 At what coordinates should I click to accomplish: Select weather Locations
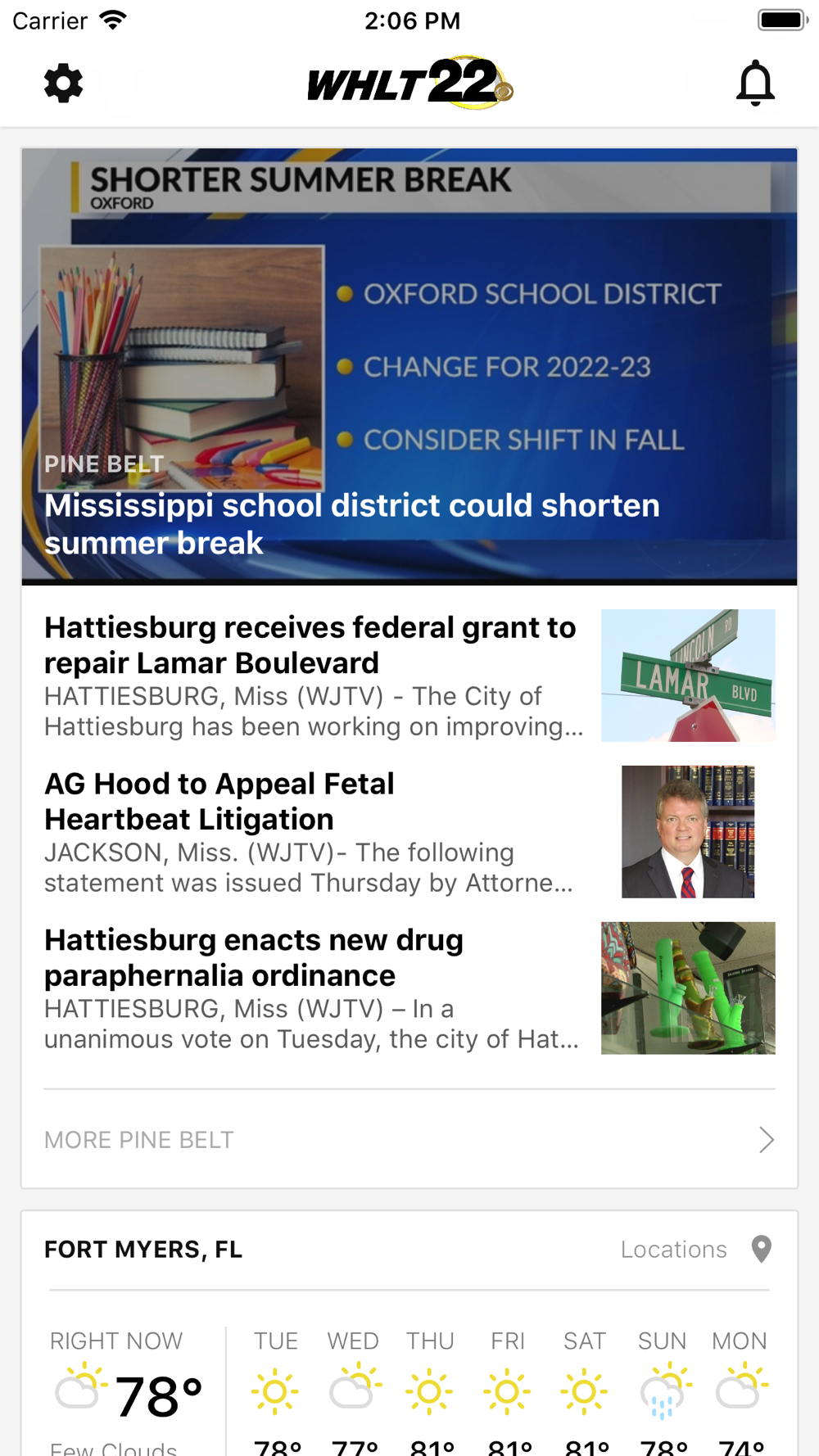click(696, 1249)
